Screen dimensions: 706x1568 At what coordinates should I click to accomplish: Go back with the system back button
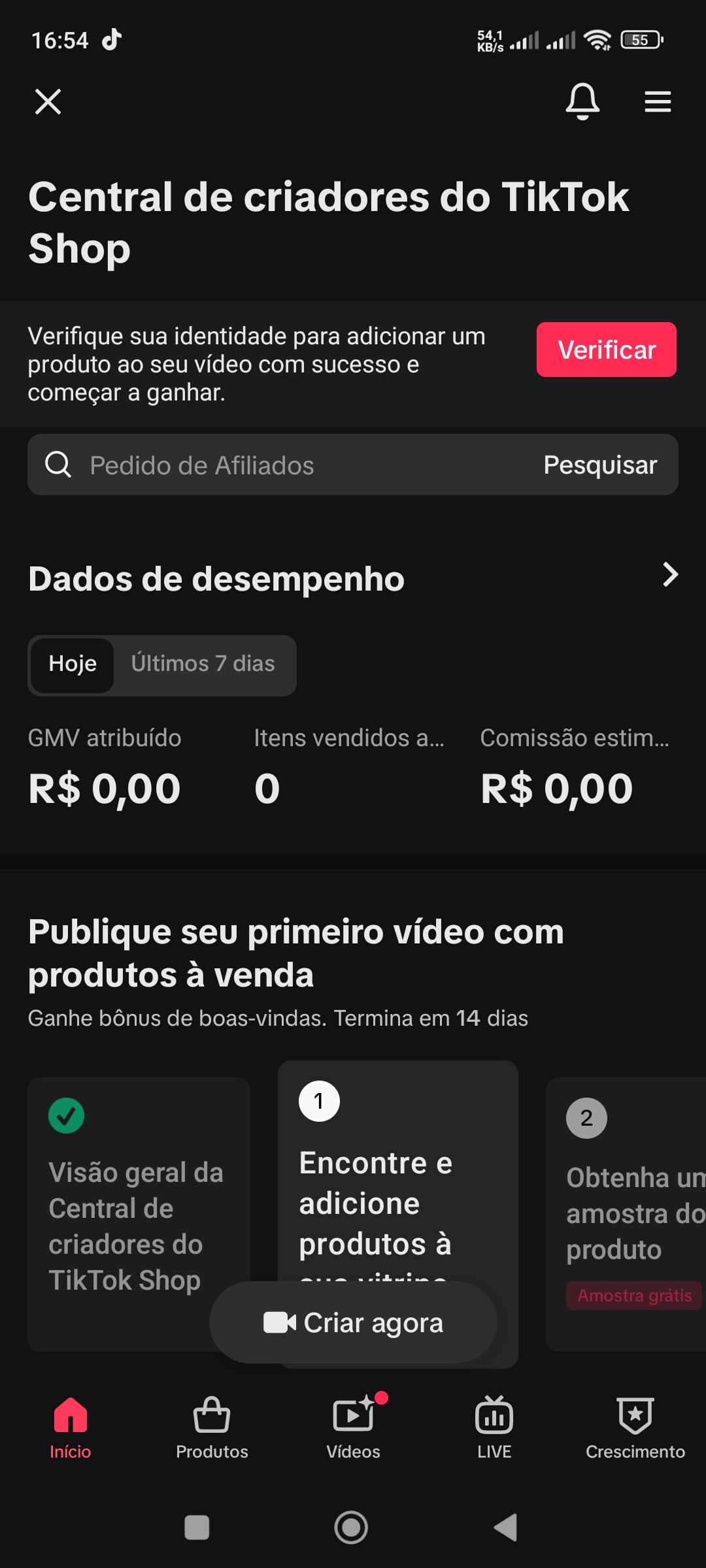tap(505, 1527)
